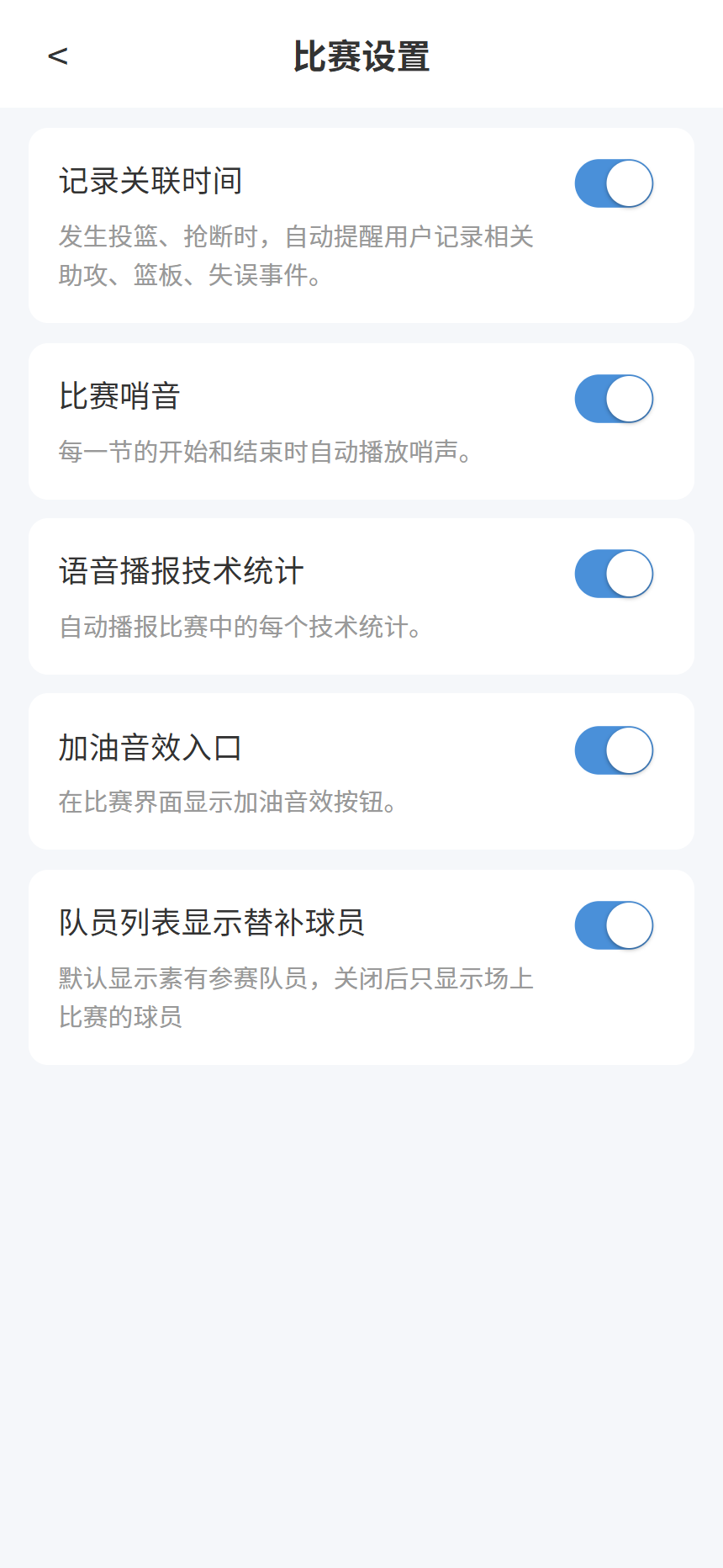Toggle the 加油音效入口 switch
Screen dimensions: 723x1568
pos(613,750)
